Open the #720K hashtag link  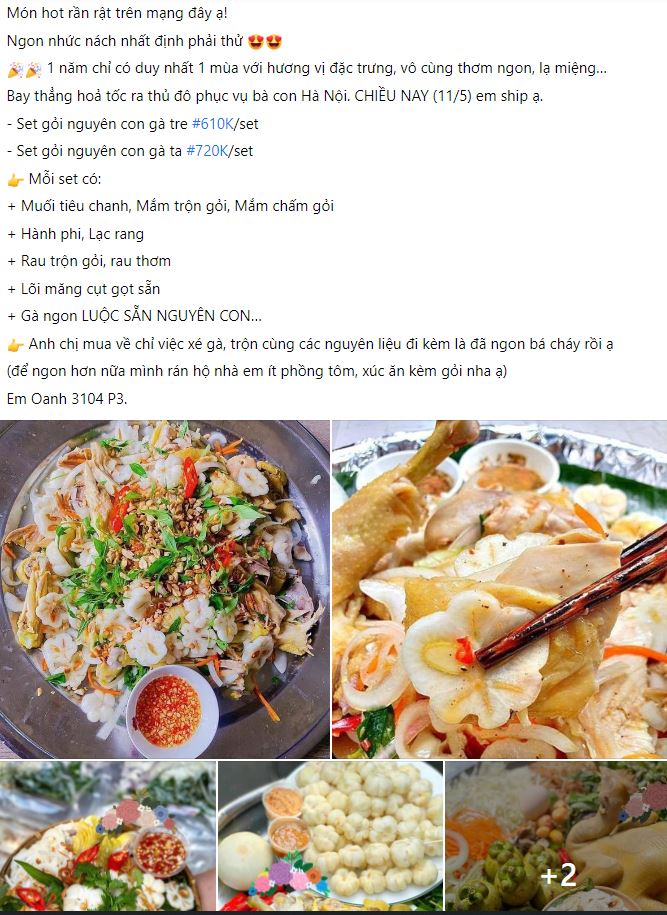pos(207,152)
